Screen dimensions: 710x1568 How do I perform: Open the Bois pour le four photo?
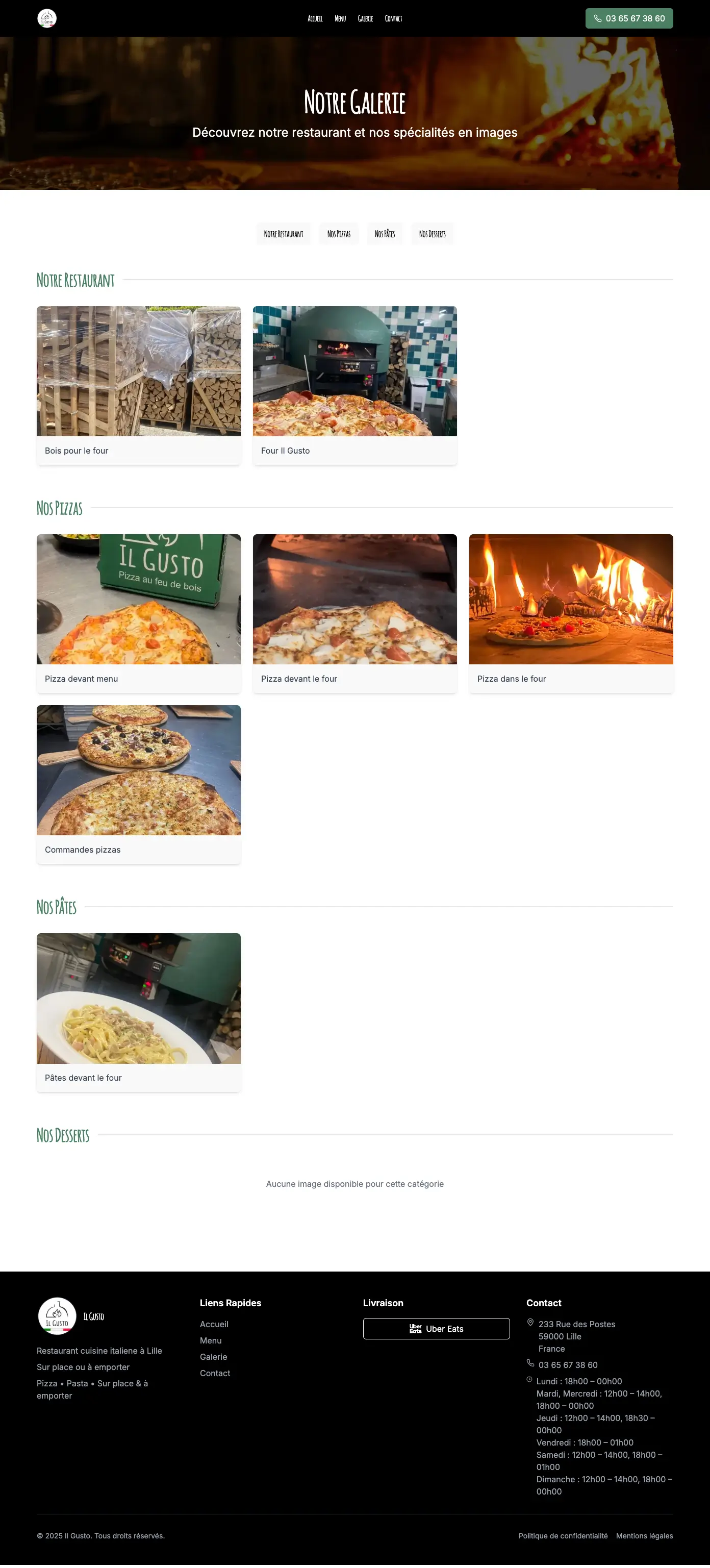(138, 370)
